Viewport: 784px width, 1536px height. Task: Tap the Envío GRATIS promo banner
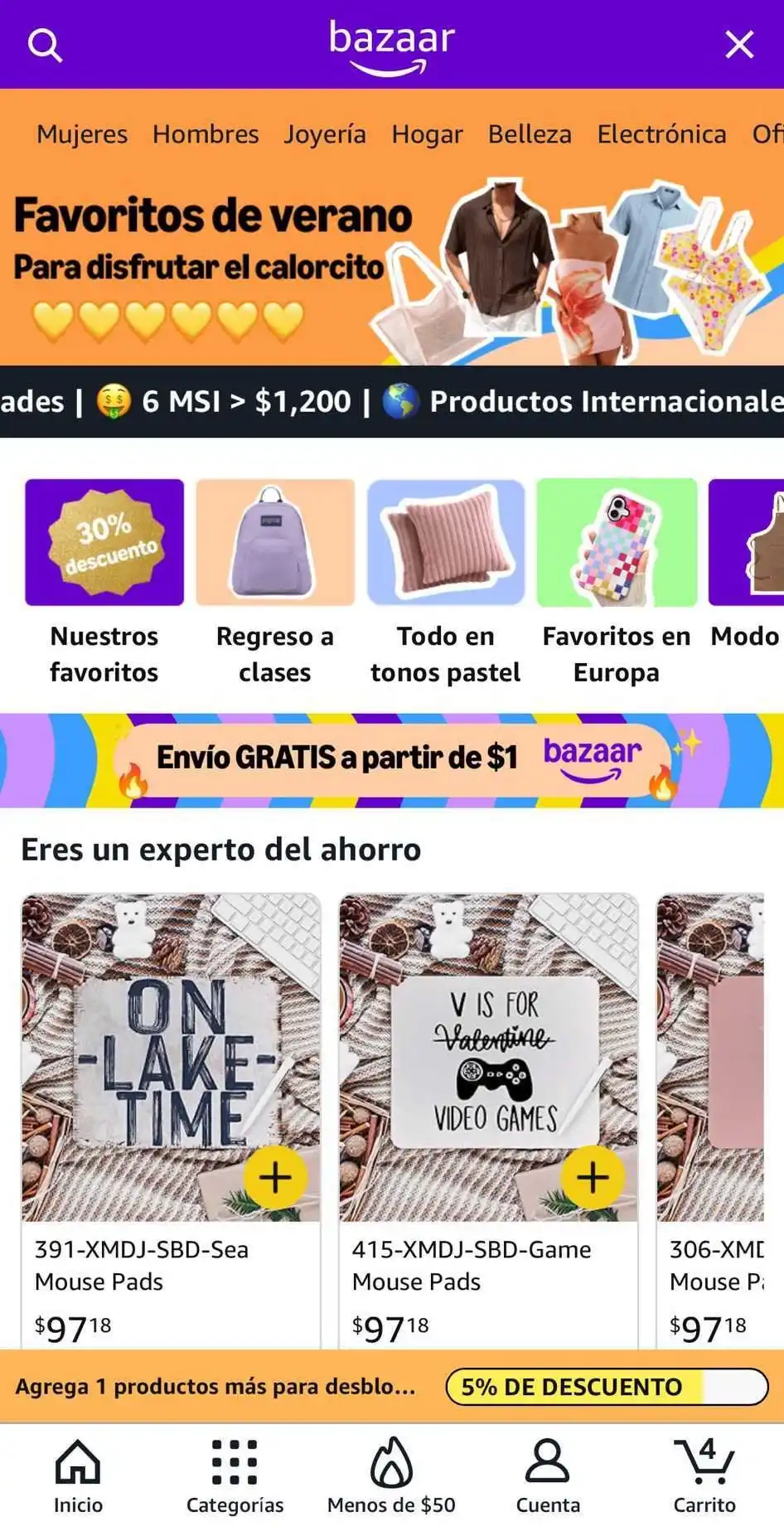coord(392,760)
